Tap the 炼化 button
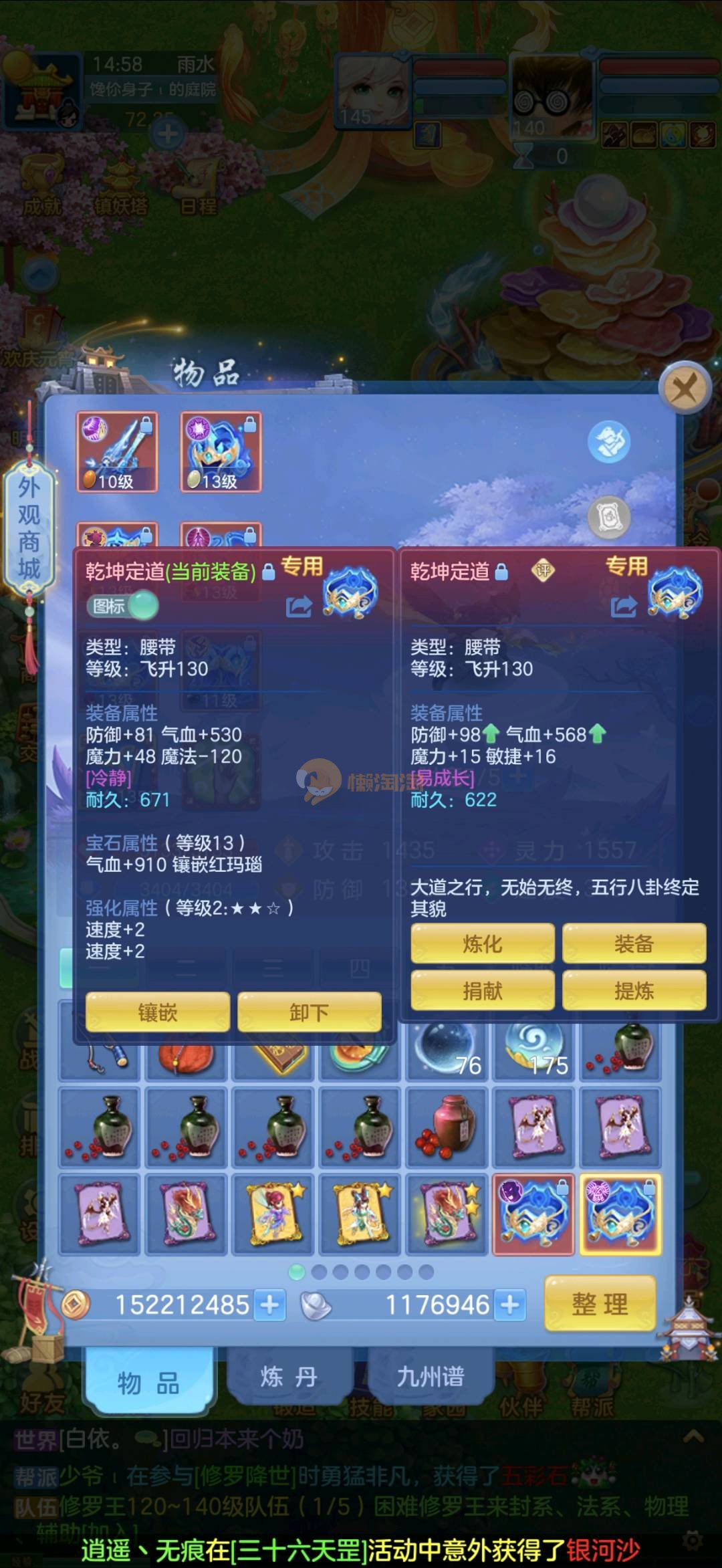Image resolution: width=722 pixels, height=1568 pixels. pos(482,943)
